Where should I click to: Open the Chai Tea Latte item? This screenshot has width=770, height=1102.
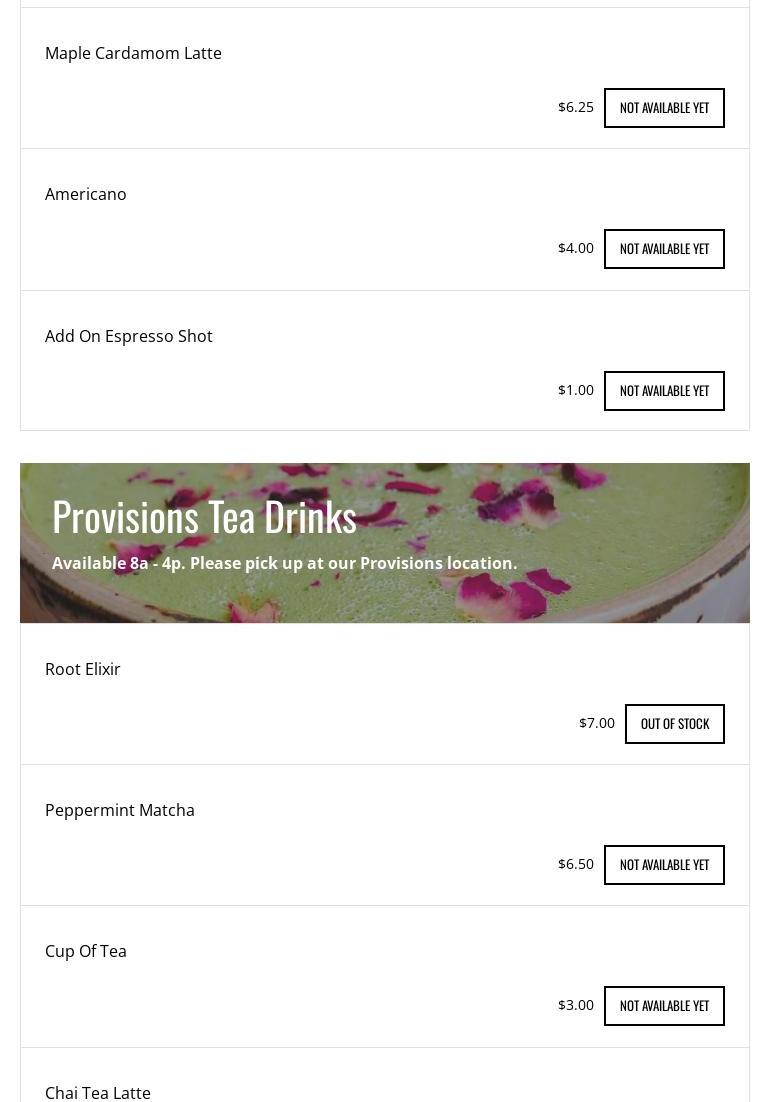point(98,1092)
